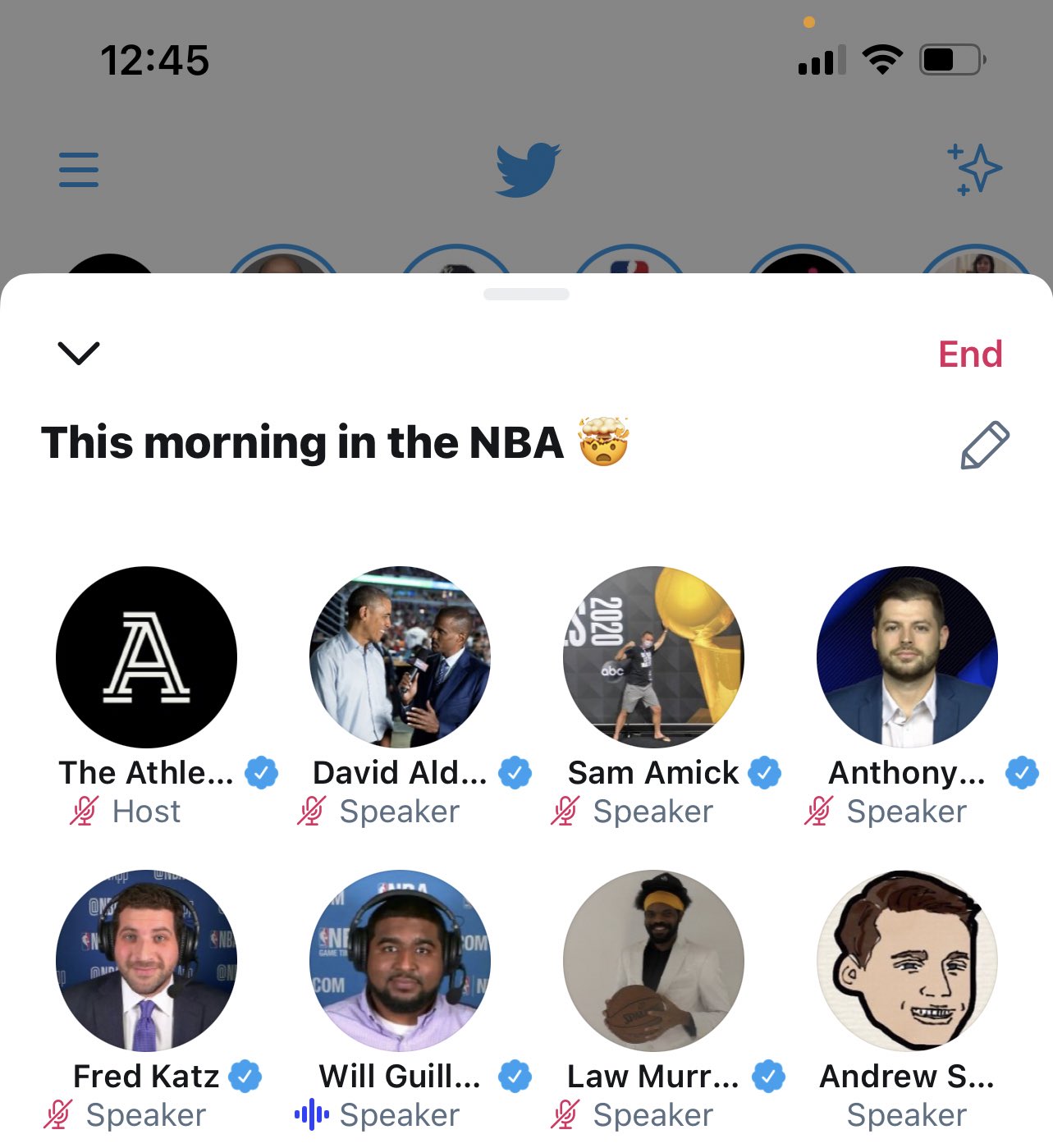The height and width of the screenshot is (1148, 1053).
Task: Toggle mute on Anthony's speaker microphone
Action: (x=817, y=812)
